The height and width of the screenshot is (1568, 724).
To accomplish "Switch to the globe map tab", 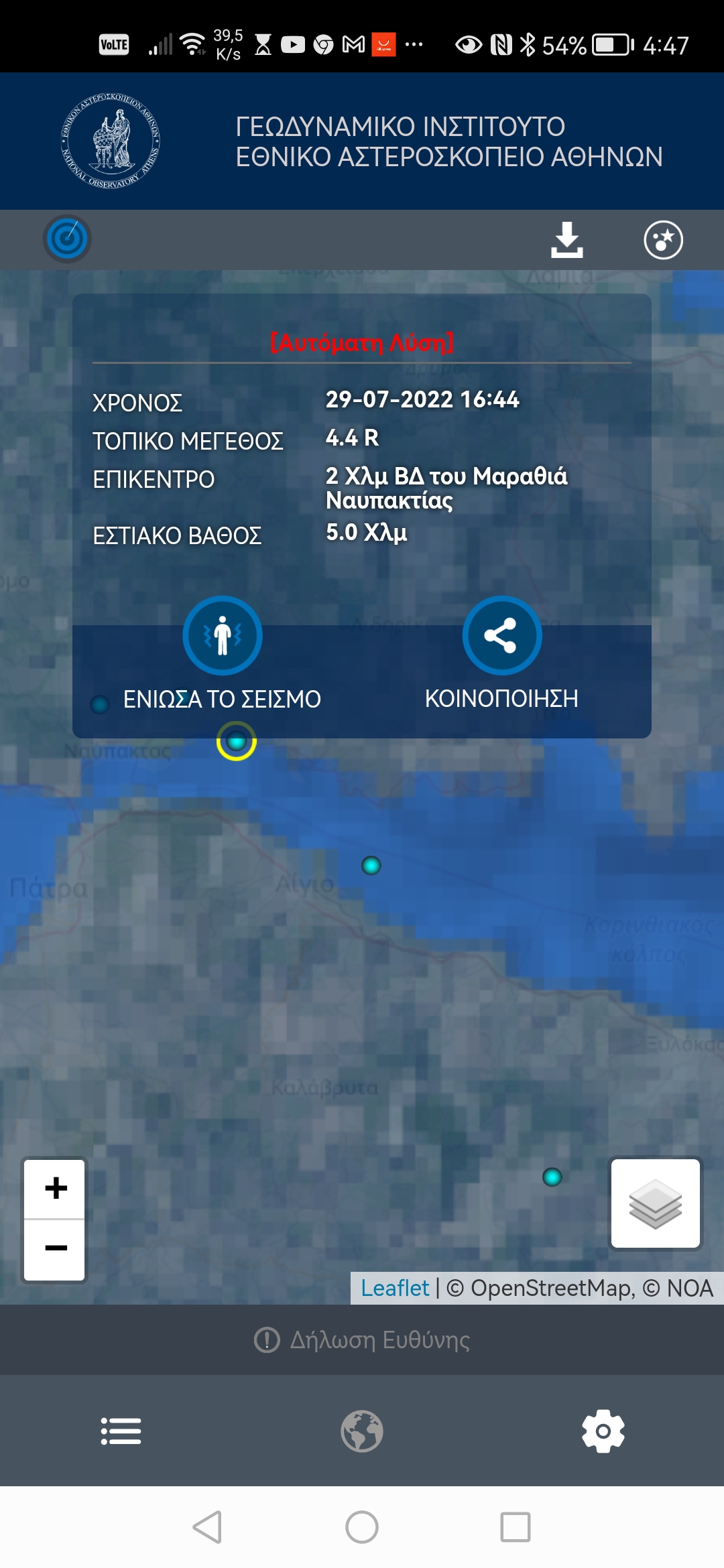I will (x=362, y=1431).
